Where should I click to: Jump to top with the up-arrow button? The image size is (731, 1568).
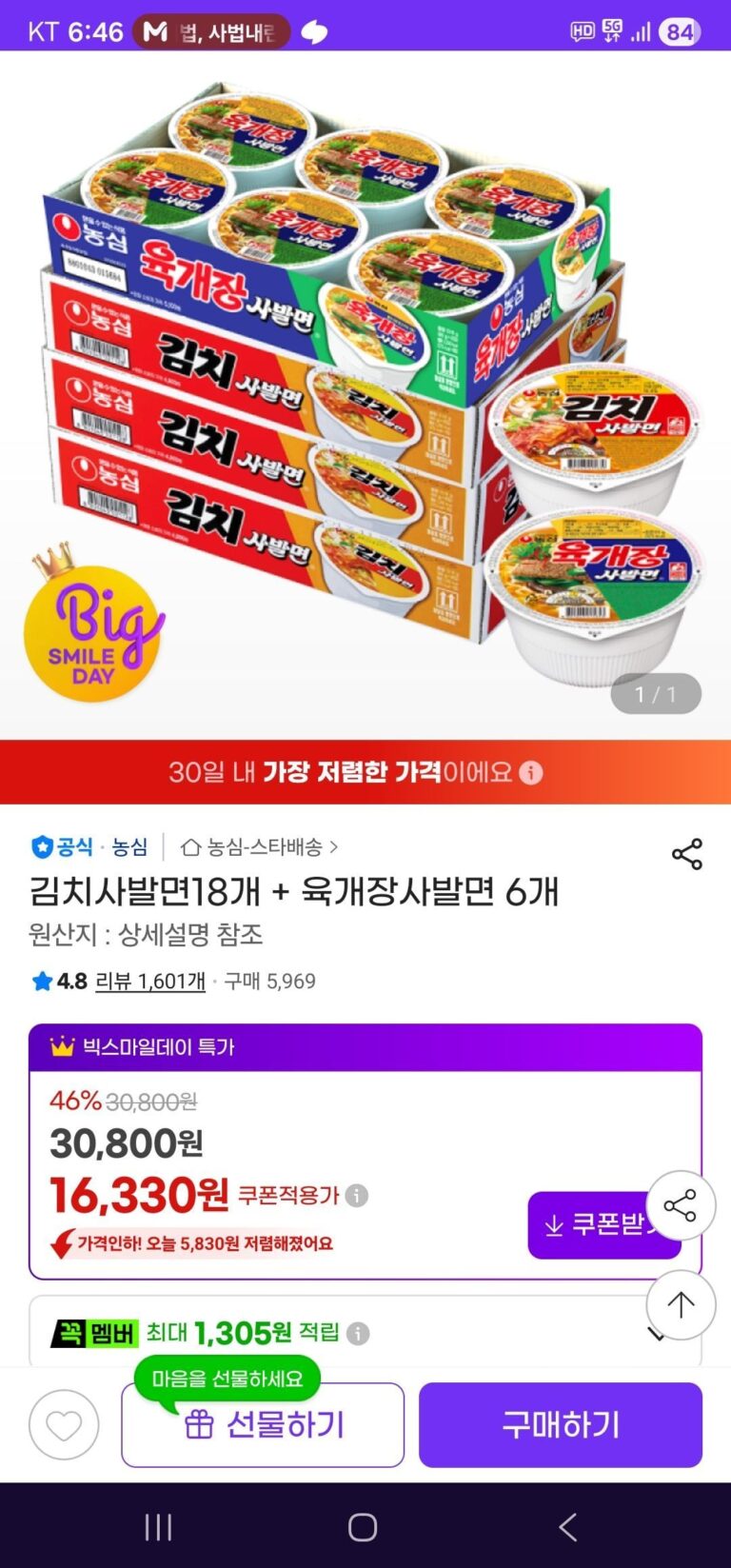[x=681, y=1304]
